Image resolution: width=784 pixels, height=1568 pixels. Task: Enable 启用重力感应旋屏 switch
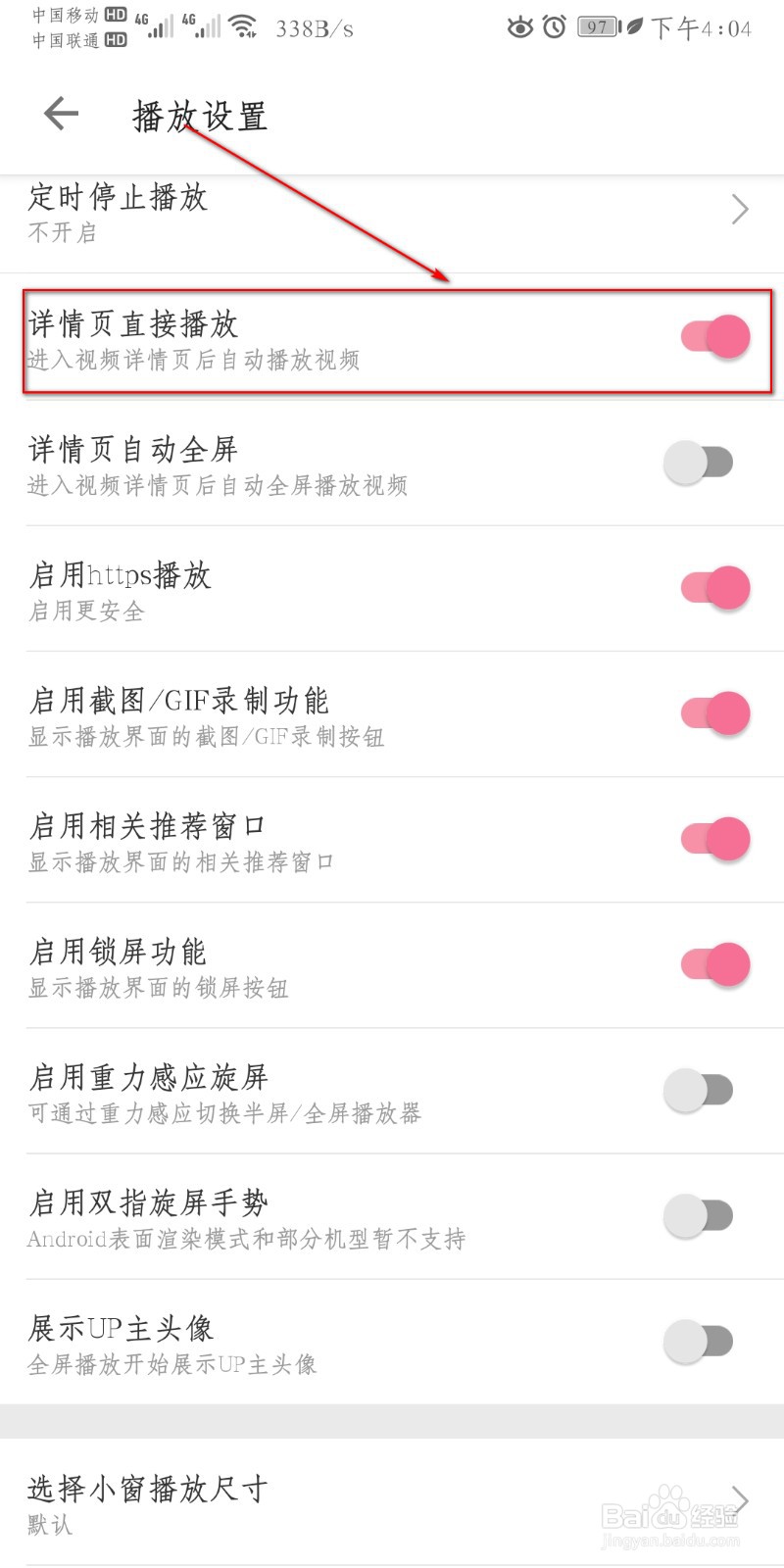click(698, 1090)
